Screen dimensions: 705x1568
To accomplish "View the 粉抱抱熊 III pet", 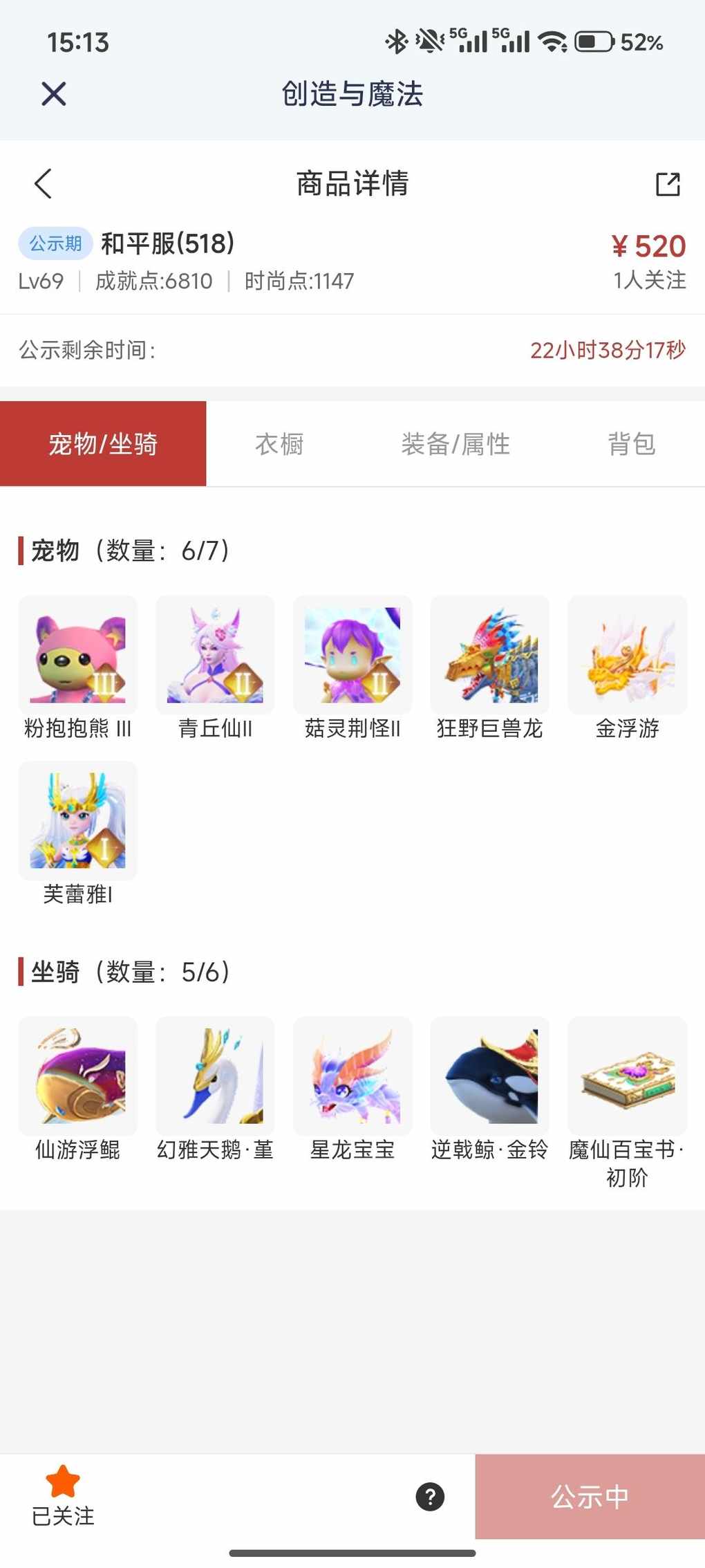I will pyautogui.click(x=78, y=655).
